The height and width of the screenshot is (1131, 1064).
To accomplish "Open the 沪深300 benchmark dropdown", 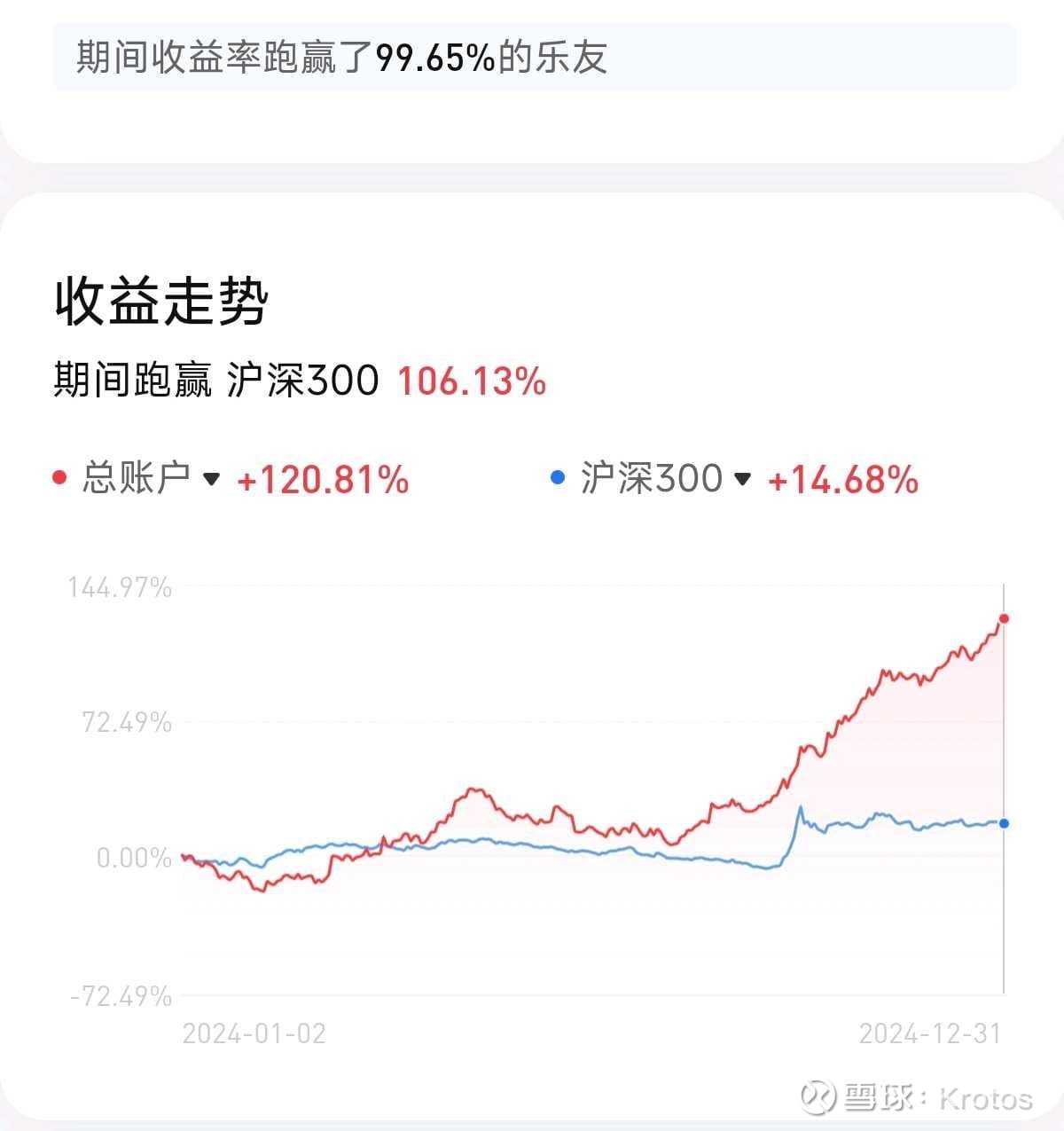I will 743,479.
